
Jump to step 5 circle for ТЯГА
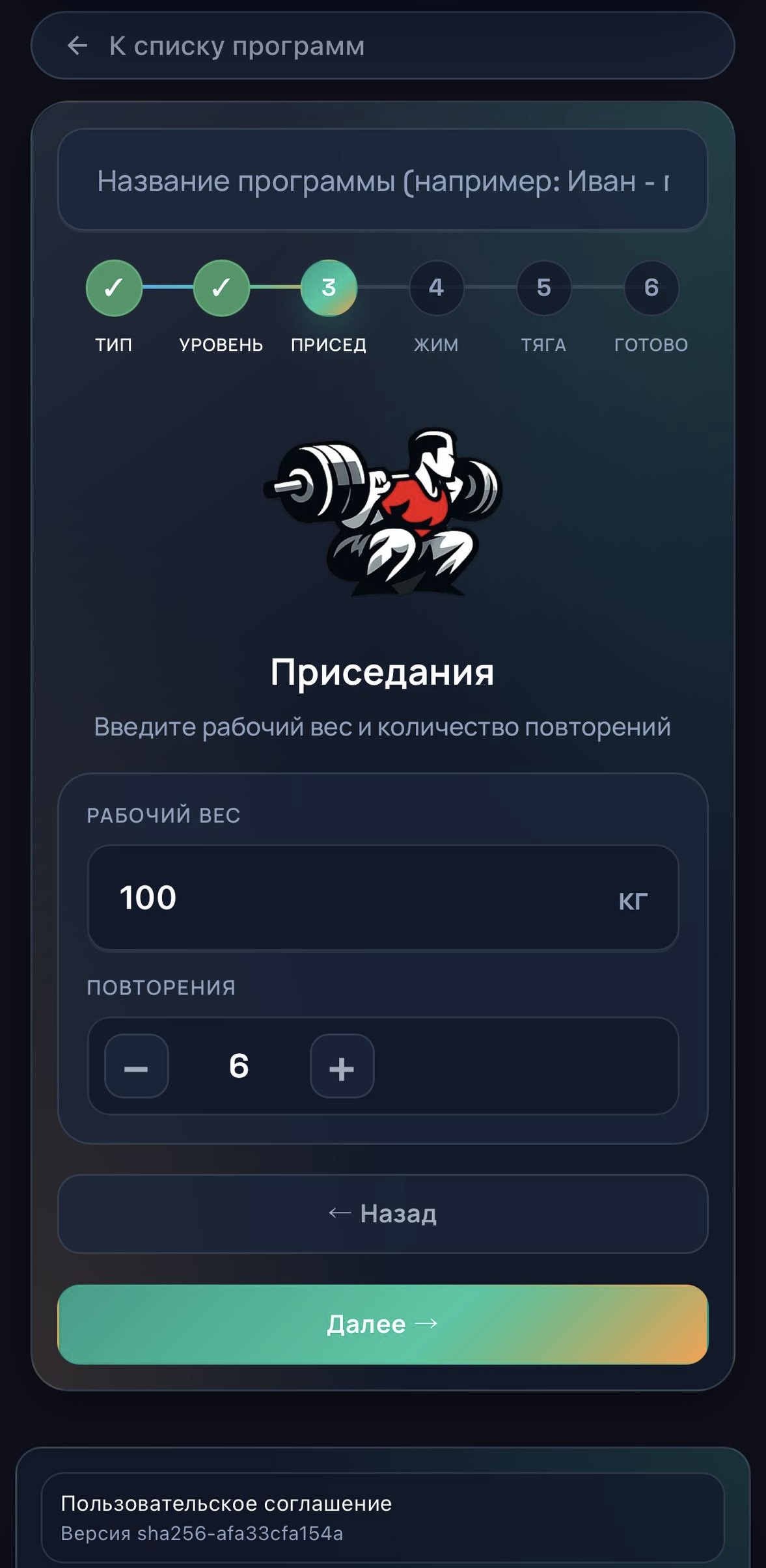pyautogui.click(x=543, y=288)
